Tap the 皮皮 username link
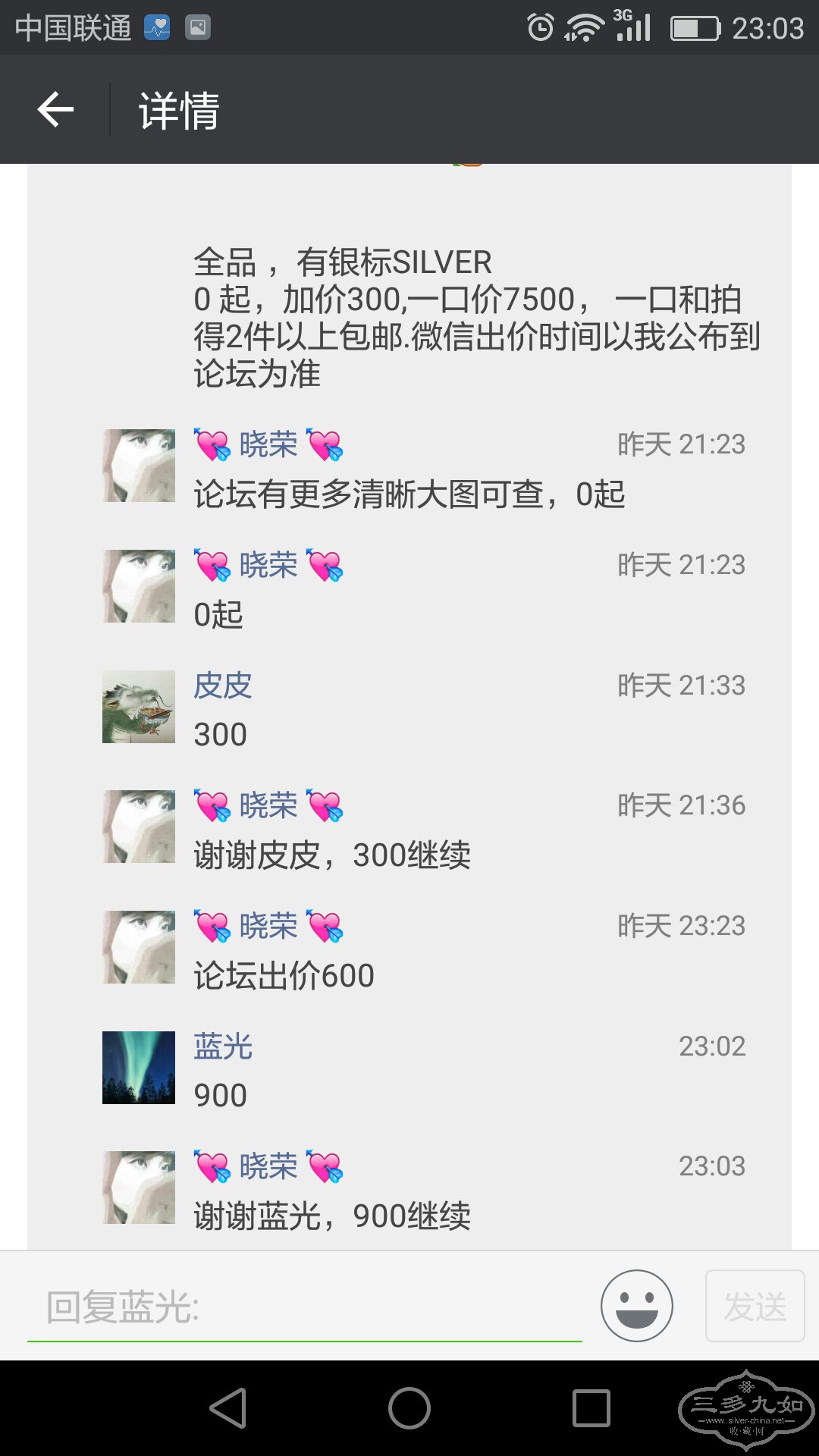This screenshot has width=819, height=1456. pos(222,686)
